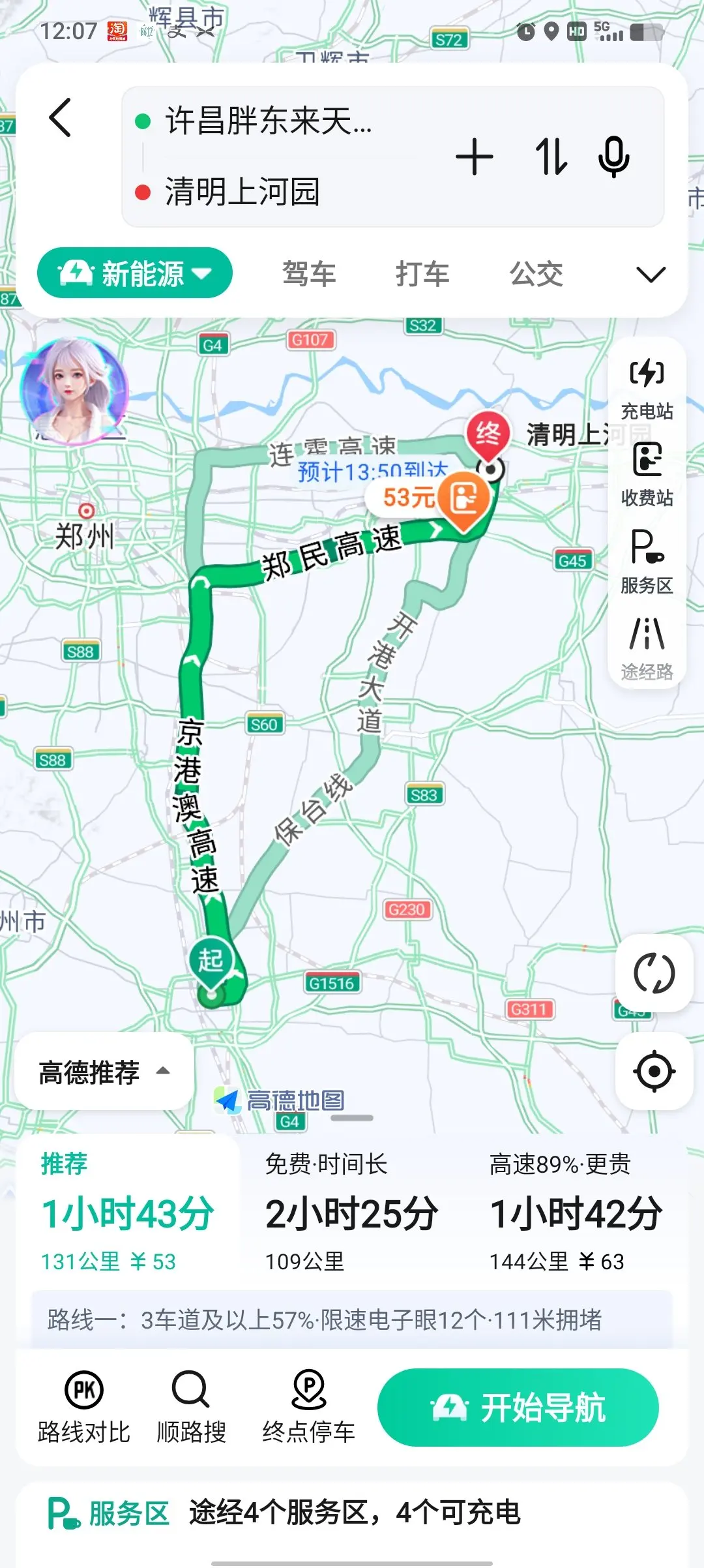Add a waypoint with the plus icon
Screen dimensions: 704x1568
(x=474, y=157)
